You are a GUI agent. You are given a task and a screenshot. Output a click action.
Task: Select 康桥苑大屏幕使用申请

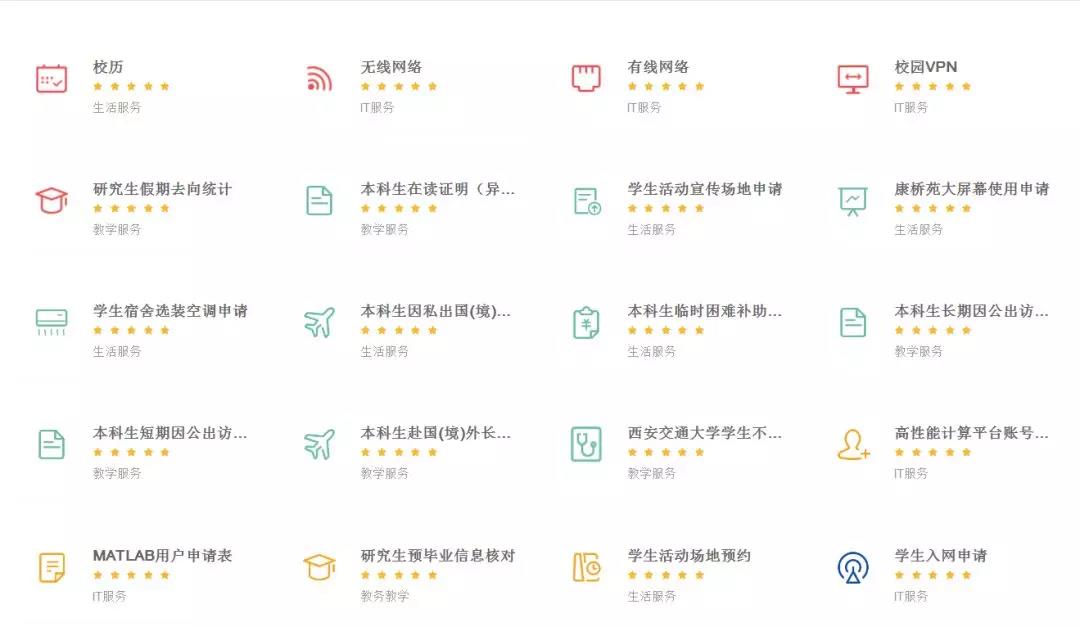pyautogui.click(x=971, y=189)
